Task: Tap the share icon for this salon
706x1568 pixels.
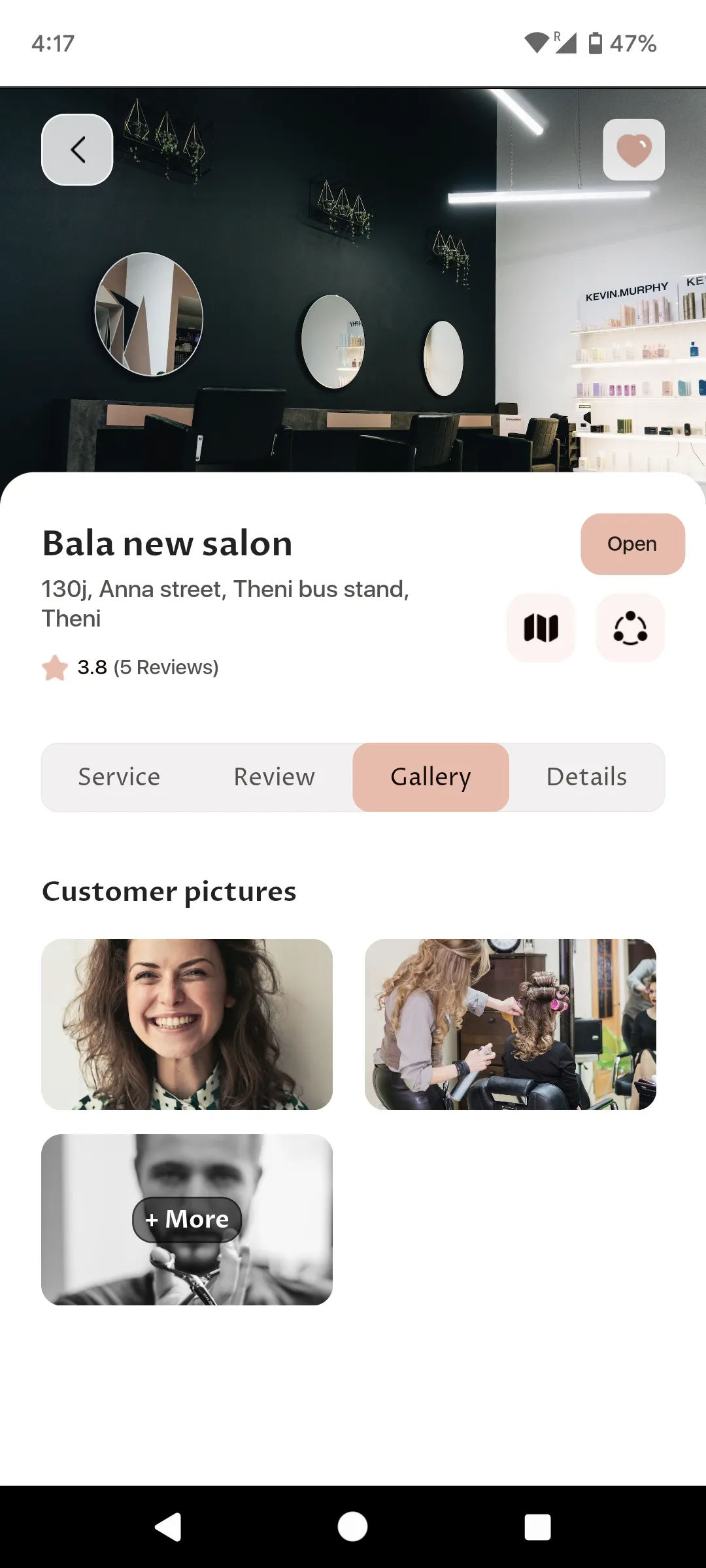Action: (x=630, y=627)
